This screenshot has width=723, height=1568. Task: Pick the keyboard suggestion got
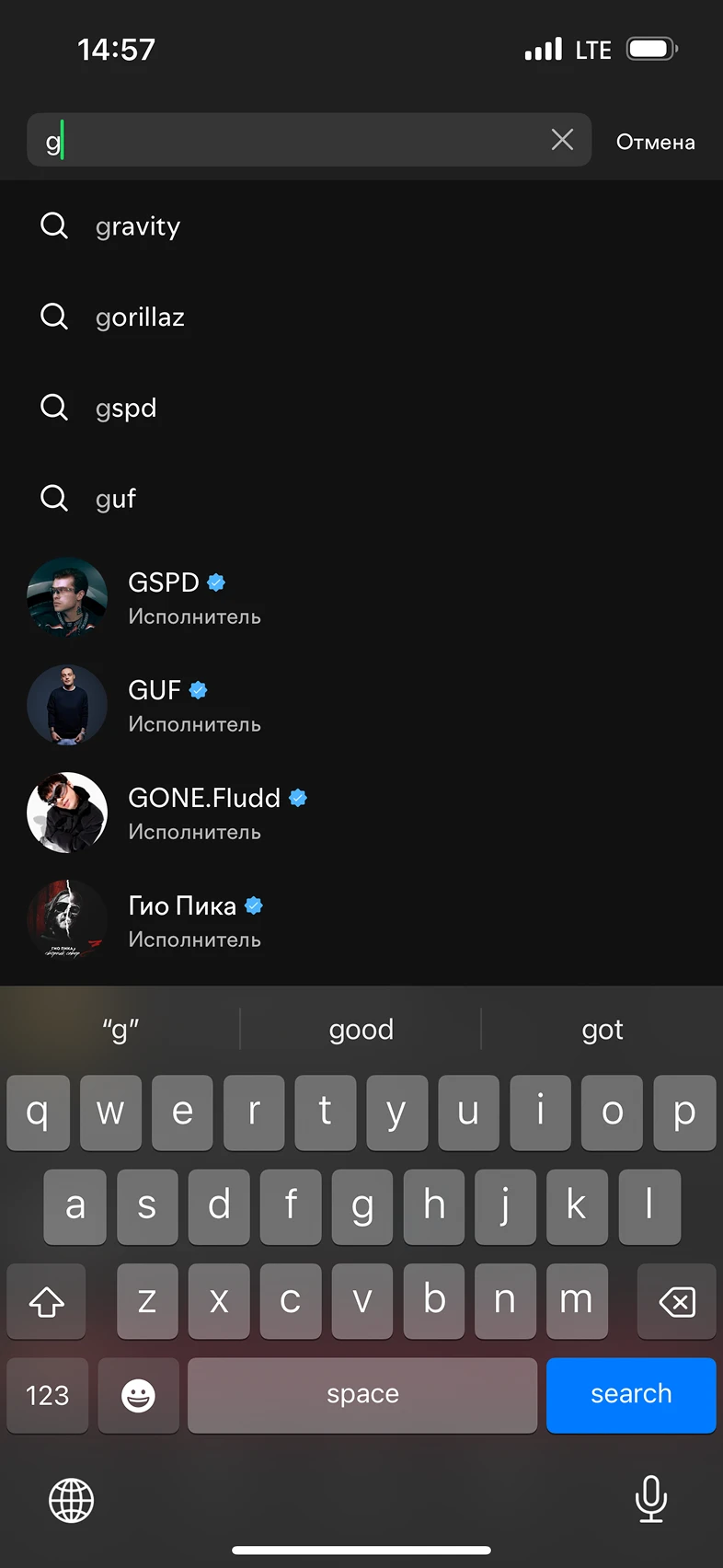[x=602, y=1030]
